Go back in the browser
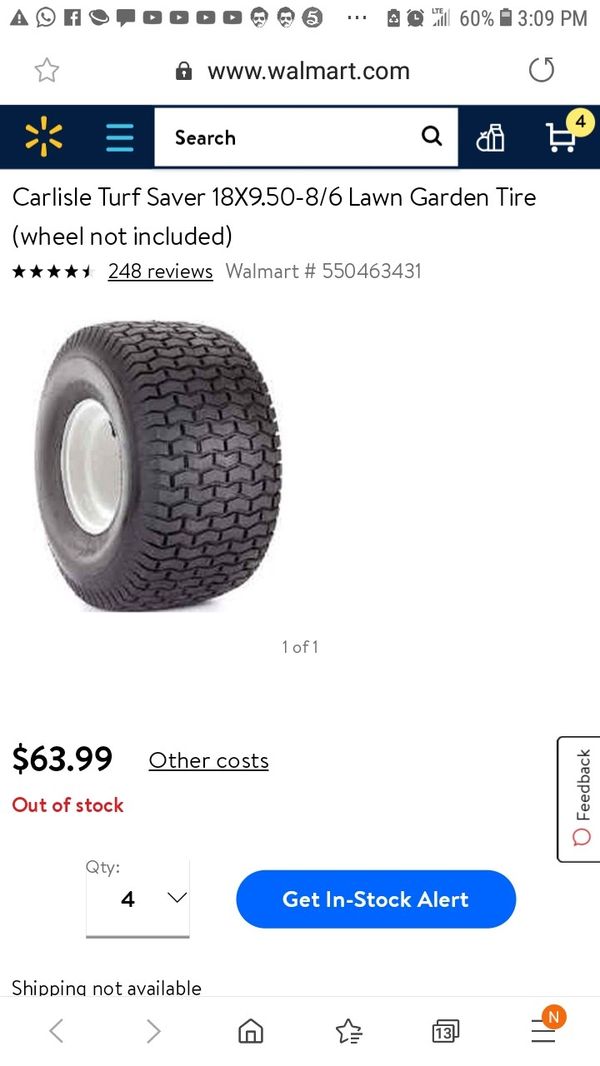Screen dimensions: 600x1066 pos(57,1031)
